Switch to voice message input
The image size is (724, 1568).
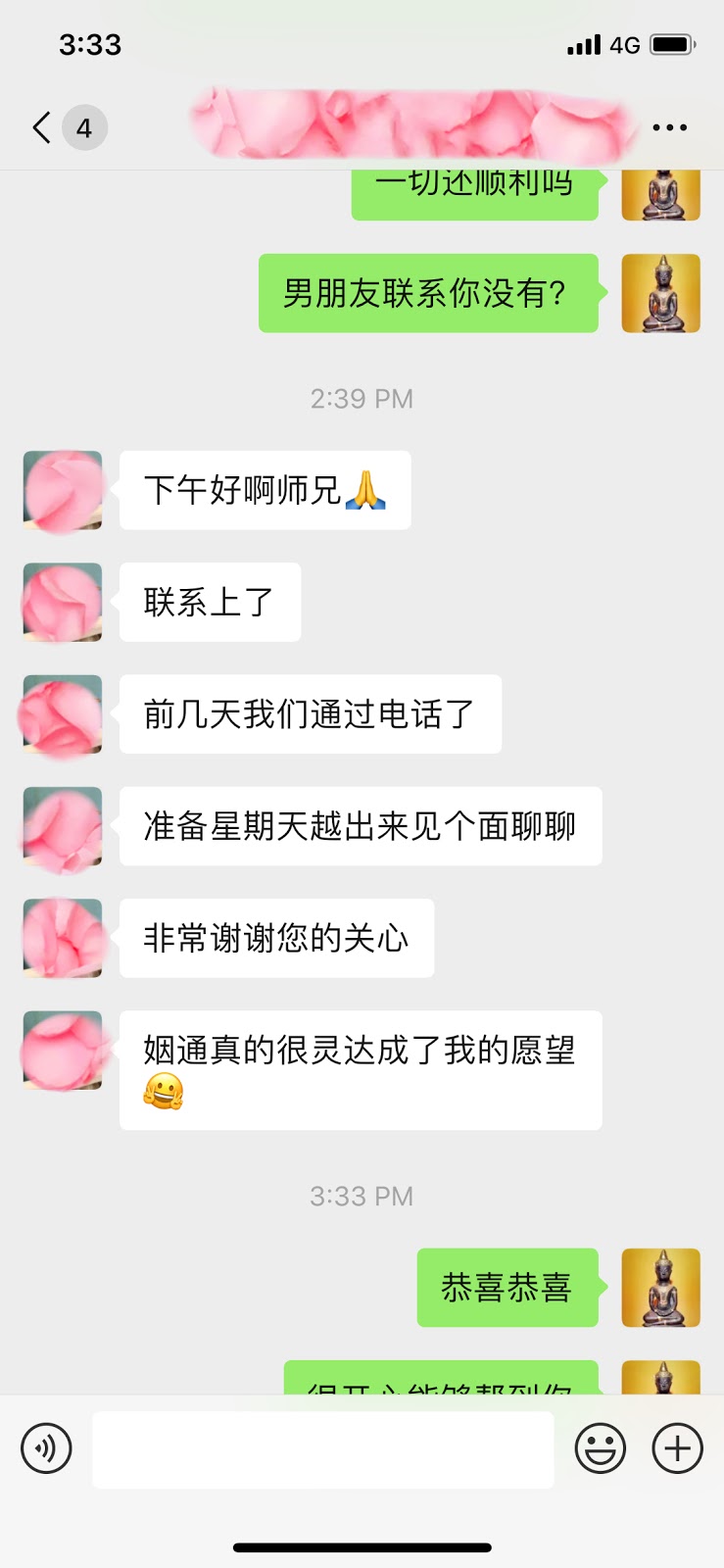46,1447
